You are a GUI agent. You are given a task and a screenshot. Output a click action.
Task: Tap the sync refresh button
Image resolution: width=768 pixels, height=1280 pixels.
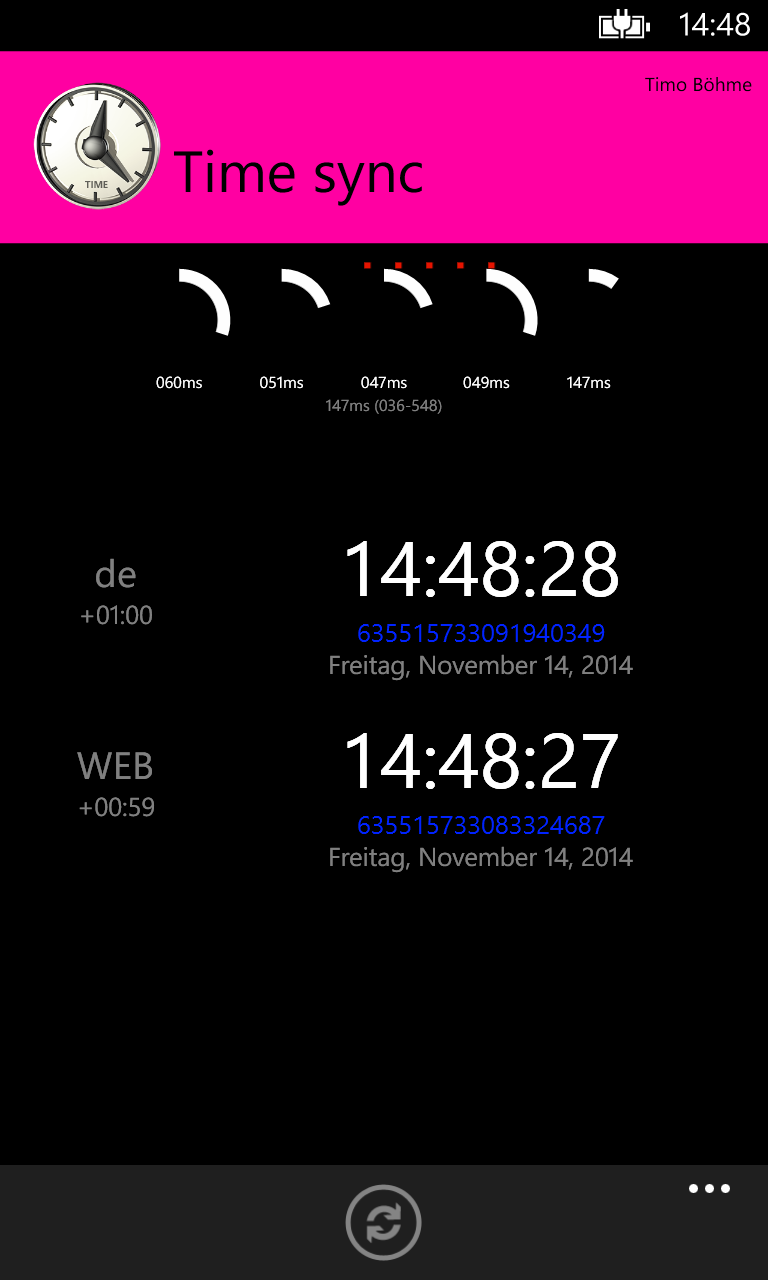384,1222
